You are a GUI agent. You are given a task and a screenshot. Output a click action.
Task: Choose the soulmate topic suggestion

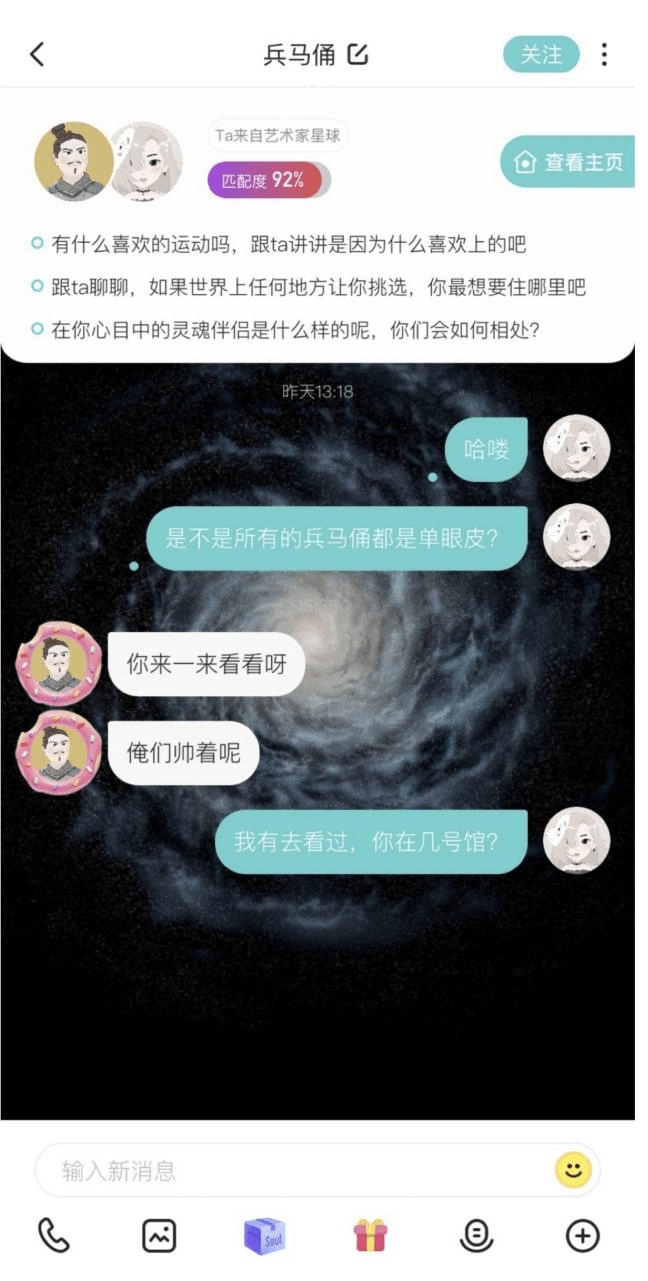point(295,329)
